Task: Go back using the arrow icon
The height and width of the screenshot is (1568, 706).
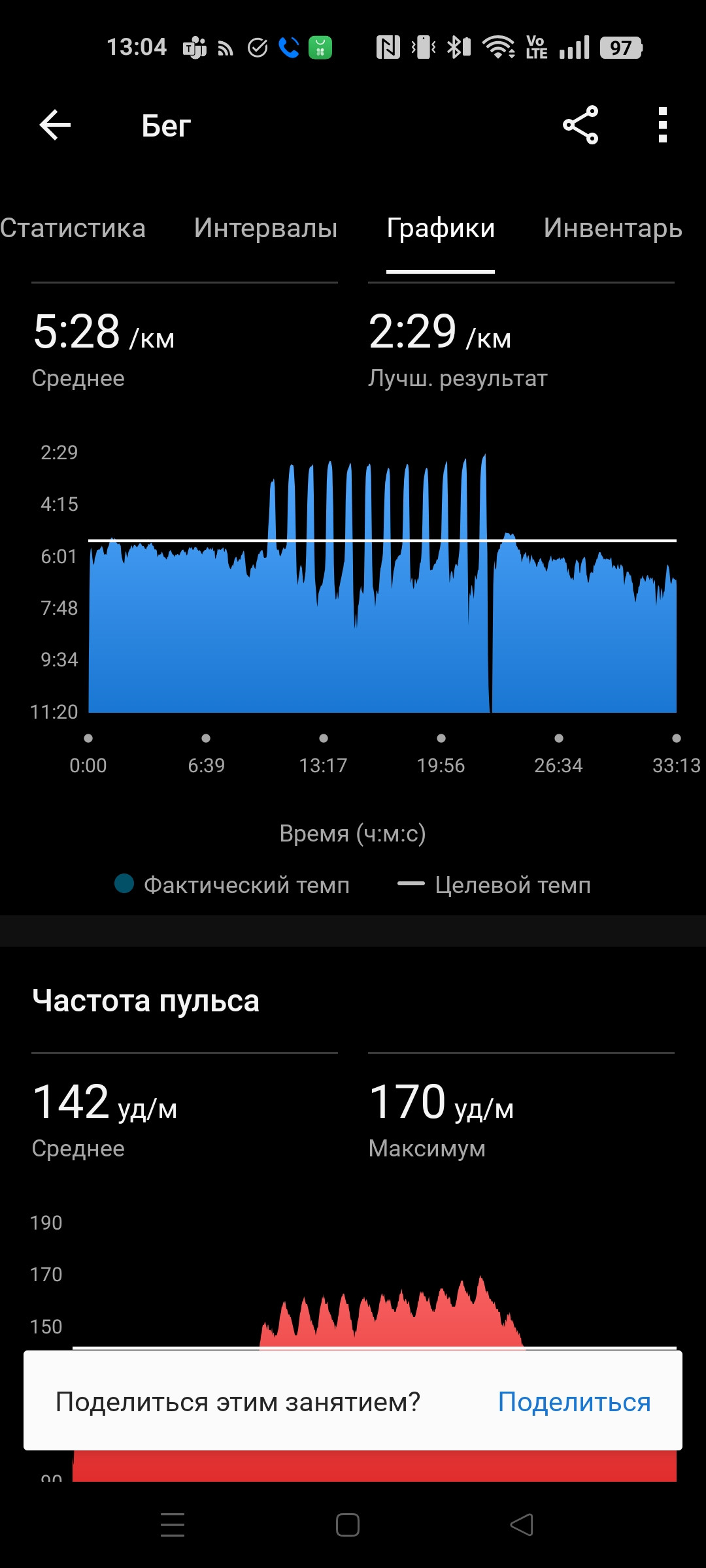Action: point(55,125)
